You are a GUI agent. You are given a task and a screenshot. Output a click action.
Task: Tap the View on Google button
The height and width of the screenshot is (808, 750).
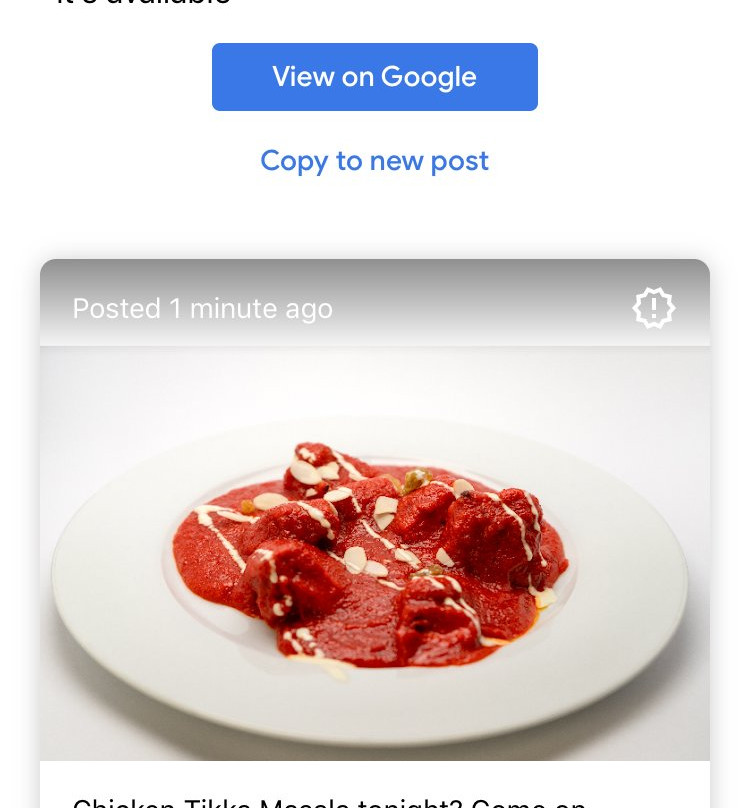coord(374,77)
